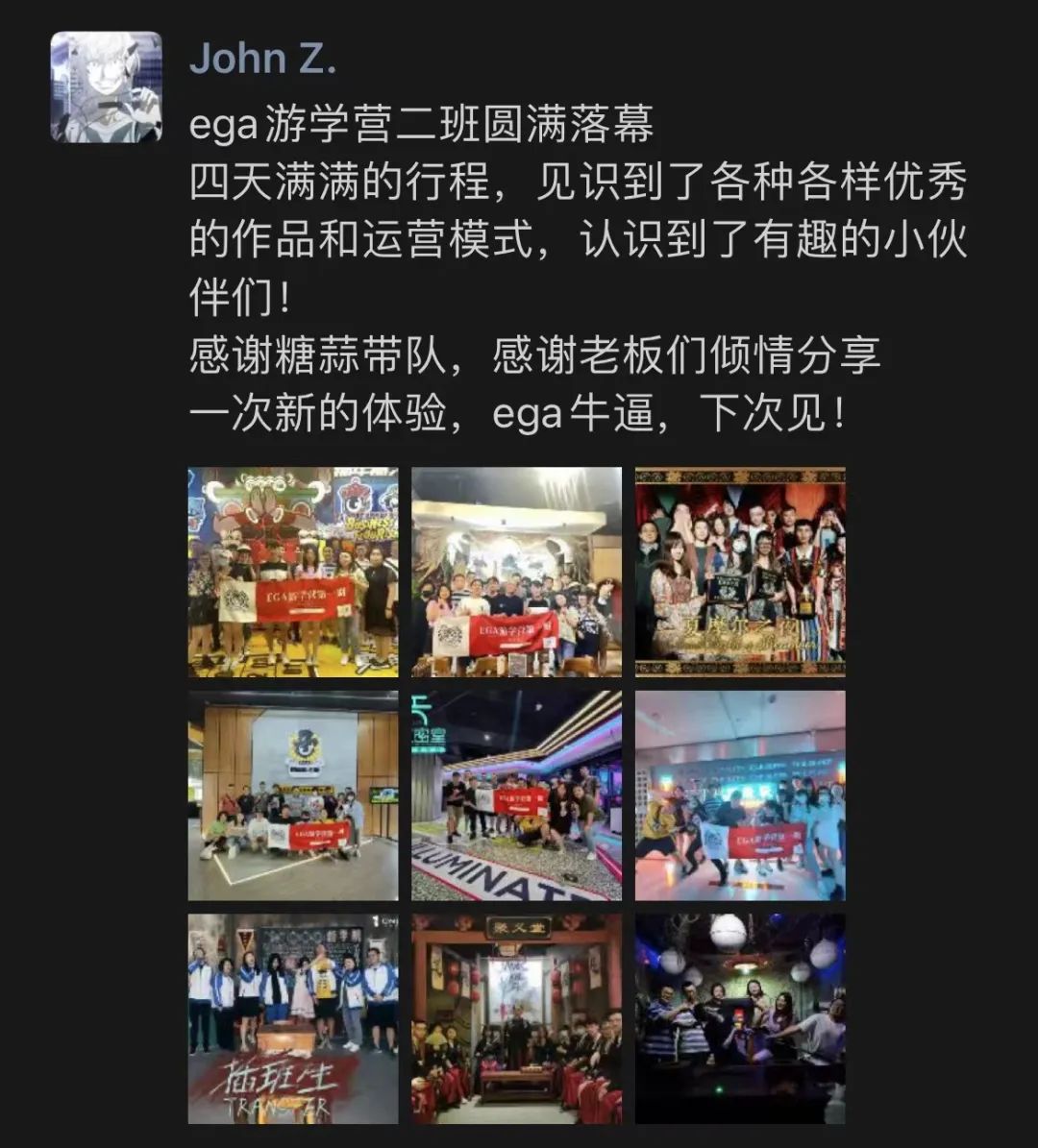View first photo with colorful mural backdrop
The height and width of the screenshot is (1148, 1038).
292,573
